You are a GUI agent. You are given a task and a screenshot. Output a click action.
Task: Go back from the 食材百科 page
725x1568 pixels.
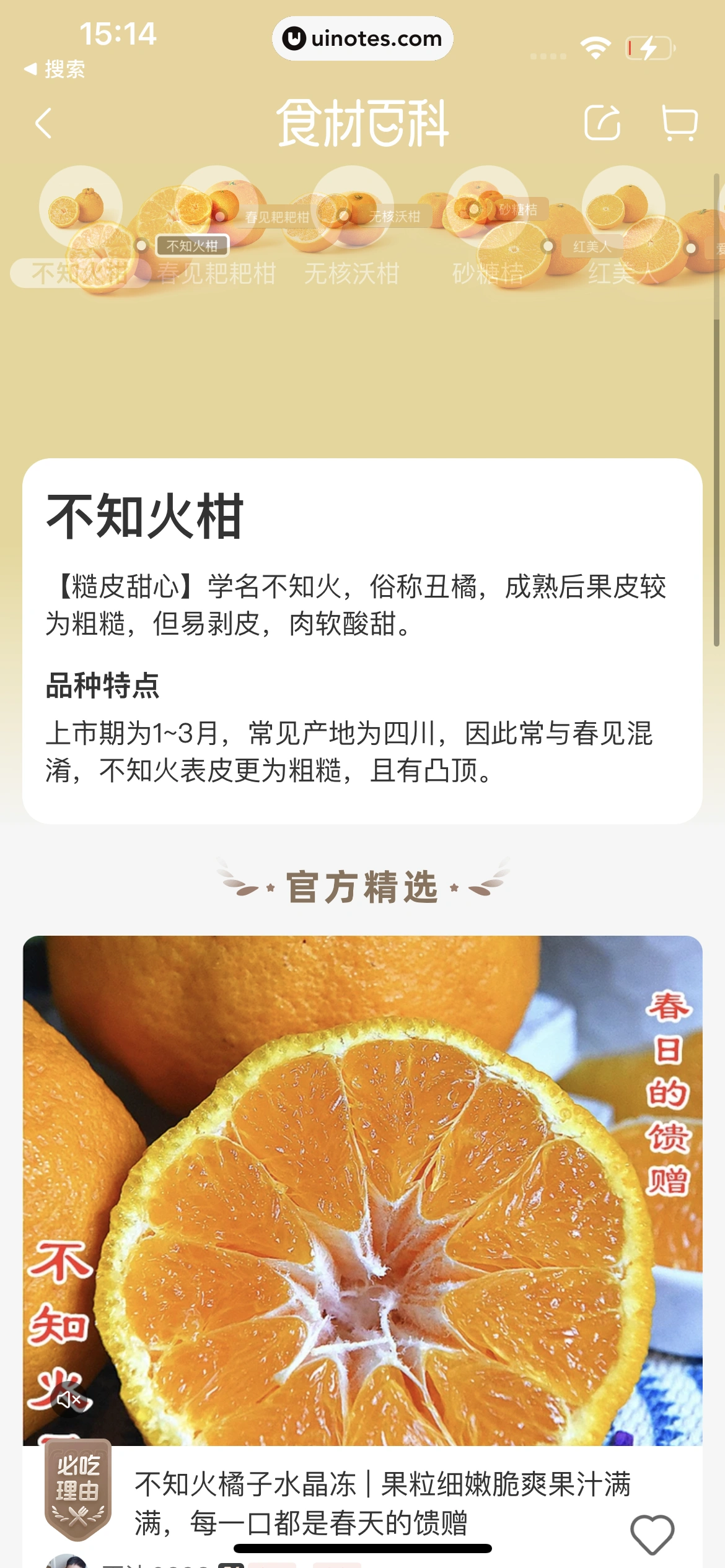(x=43, y=123)
